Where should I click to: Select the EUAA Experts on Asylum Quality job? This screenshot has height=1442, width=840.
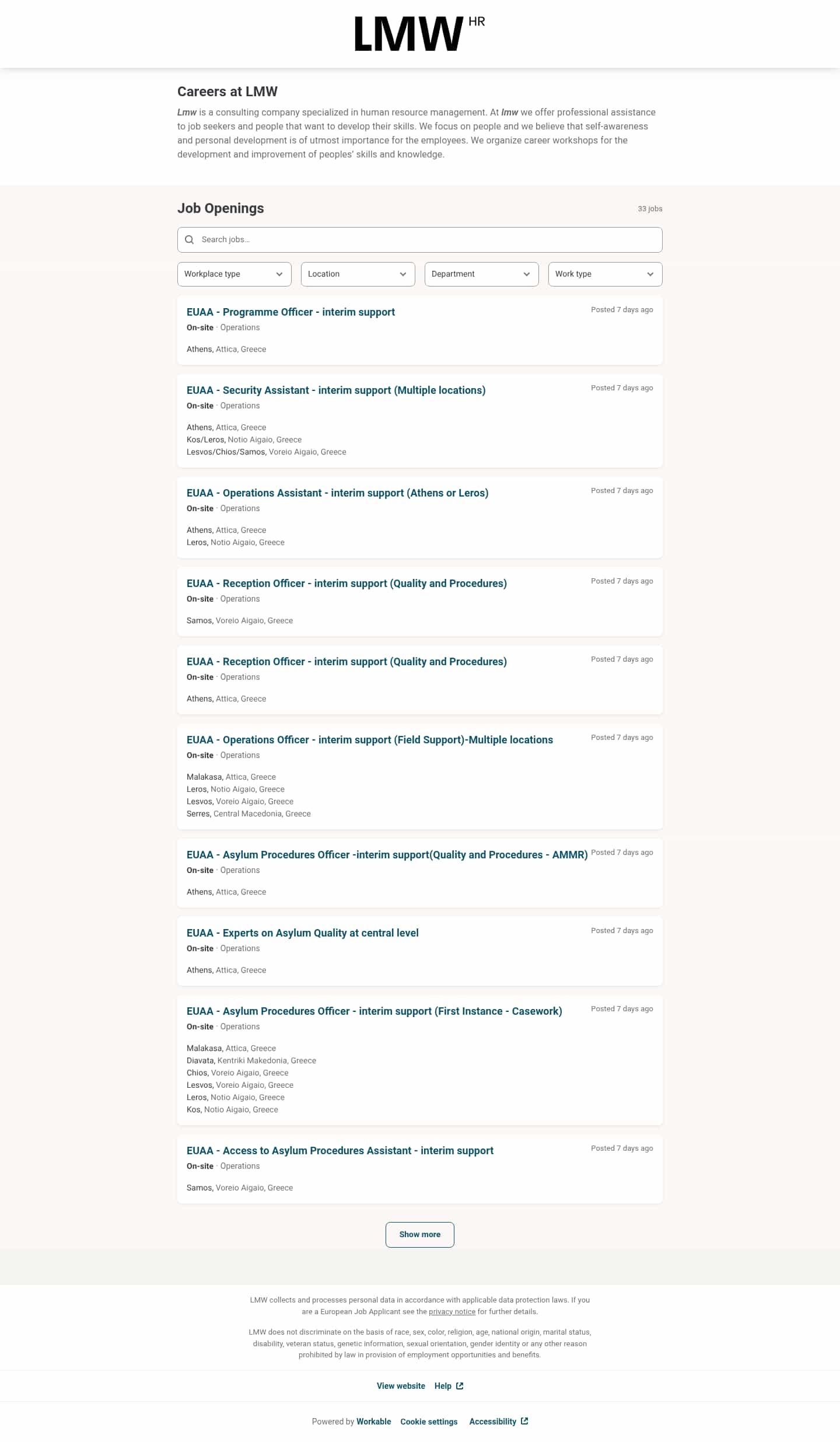click(x=302, y=933)
